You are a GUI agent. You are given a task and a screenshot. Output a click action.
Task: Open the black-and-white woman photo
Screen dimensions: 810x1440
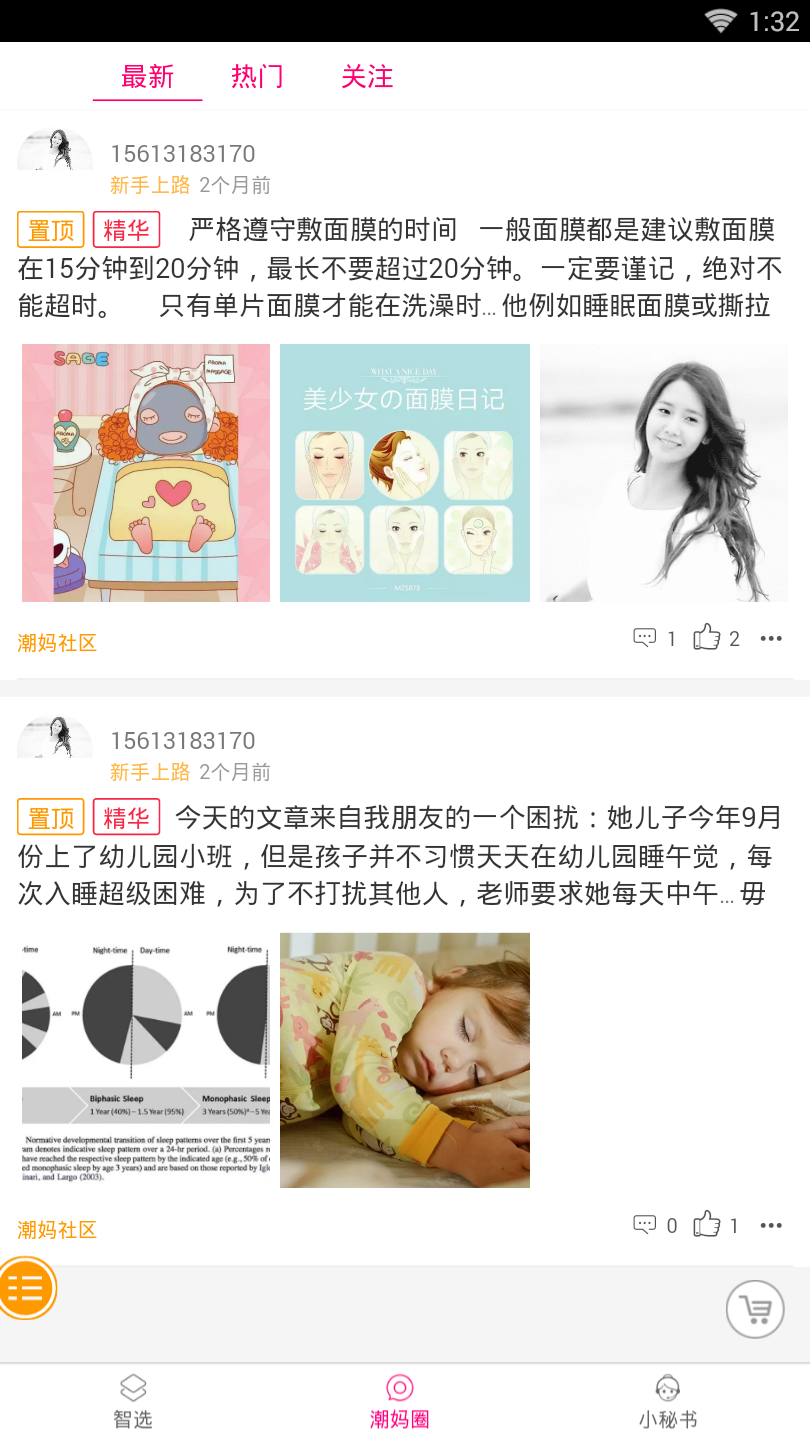(664, 473)
